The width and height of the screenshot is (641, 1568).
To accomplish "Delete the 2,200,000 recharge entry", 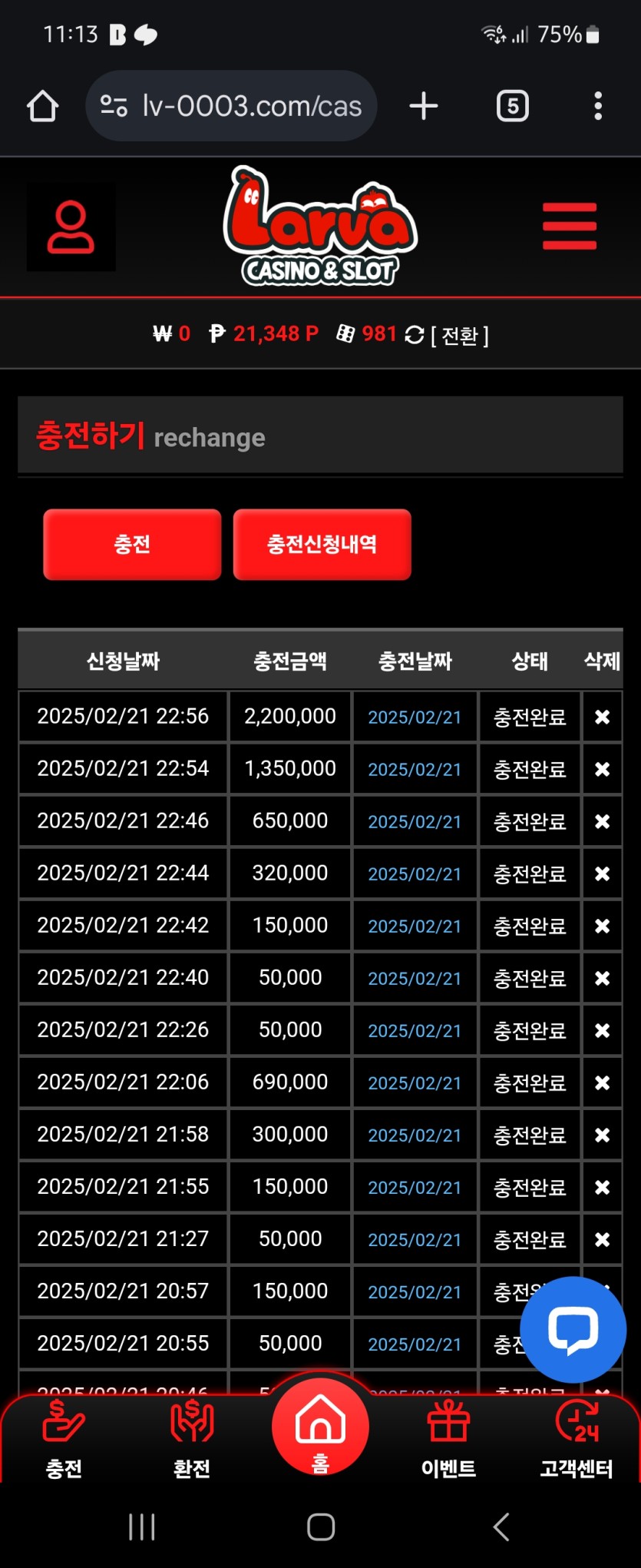I will (602, 717).
